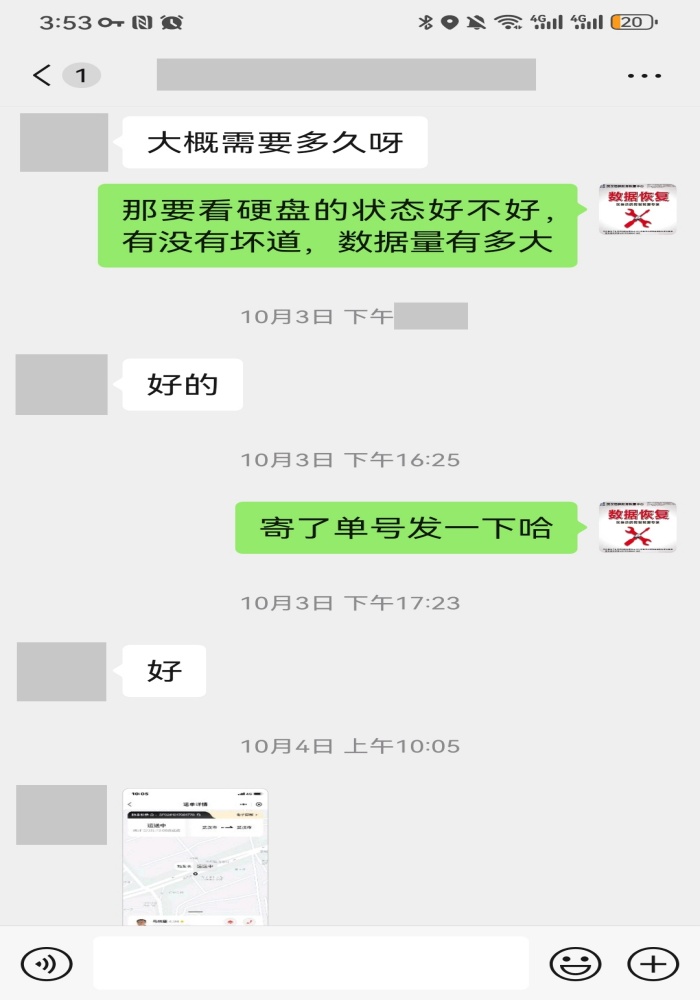Image resolution: width=700 pixels, height=1000 pixels.
Task: Open the emoji sticker panel
Action: tap(575, 964)
